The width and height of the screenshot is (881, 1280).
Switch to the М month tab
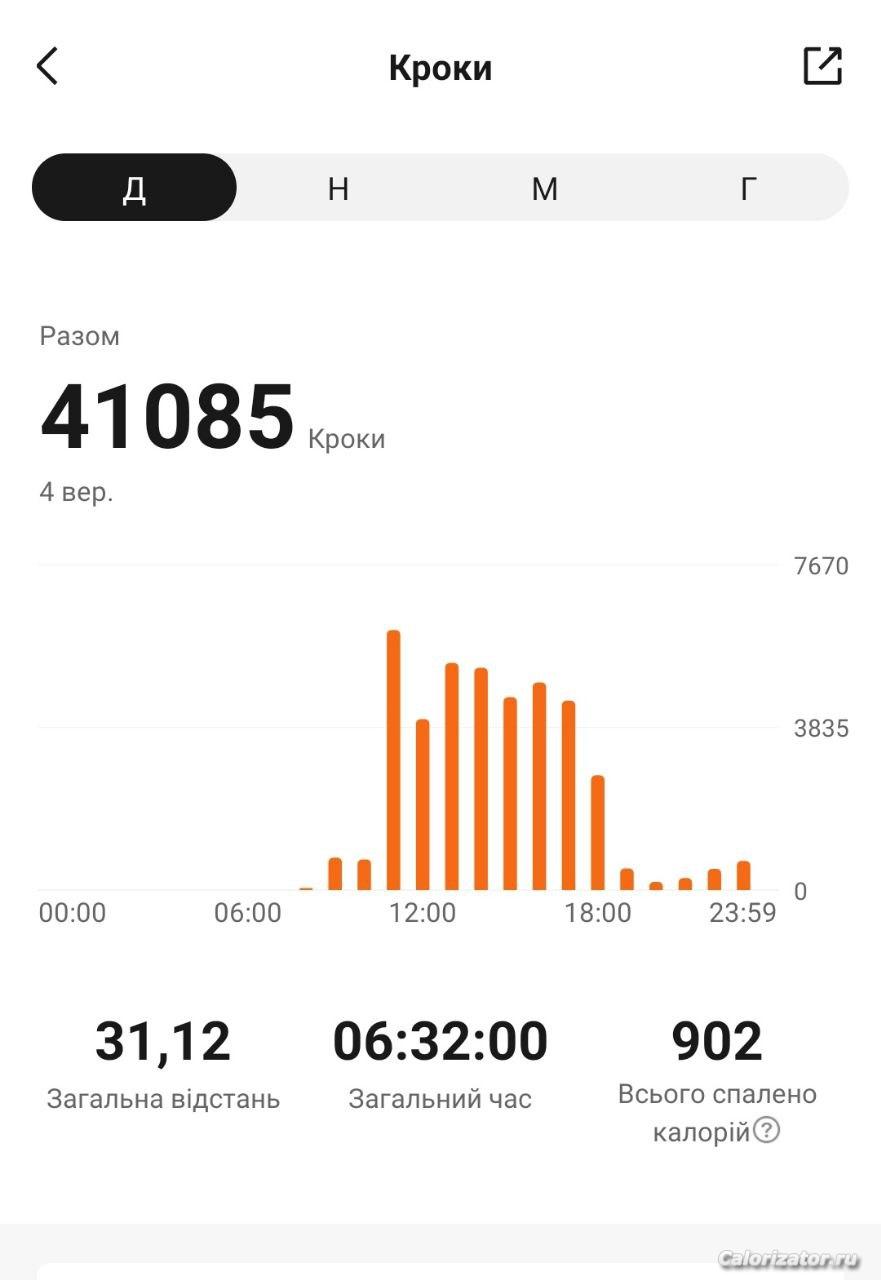pos(544,187)
